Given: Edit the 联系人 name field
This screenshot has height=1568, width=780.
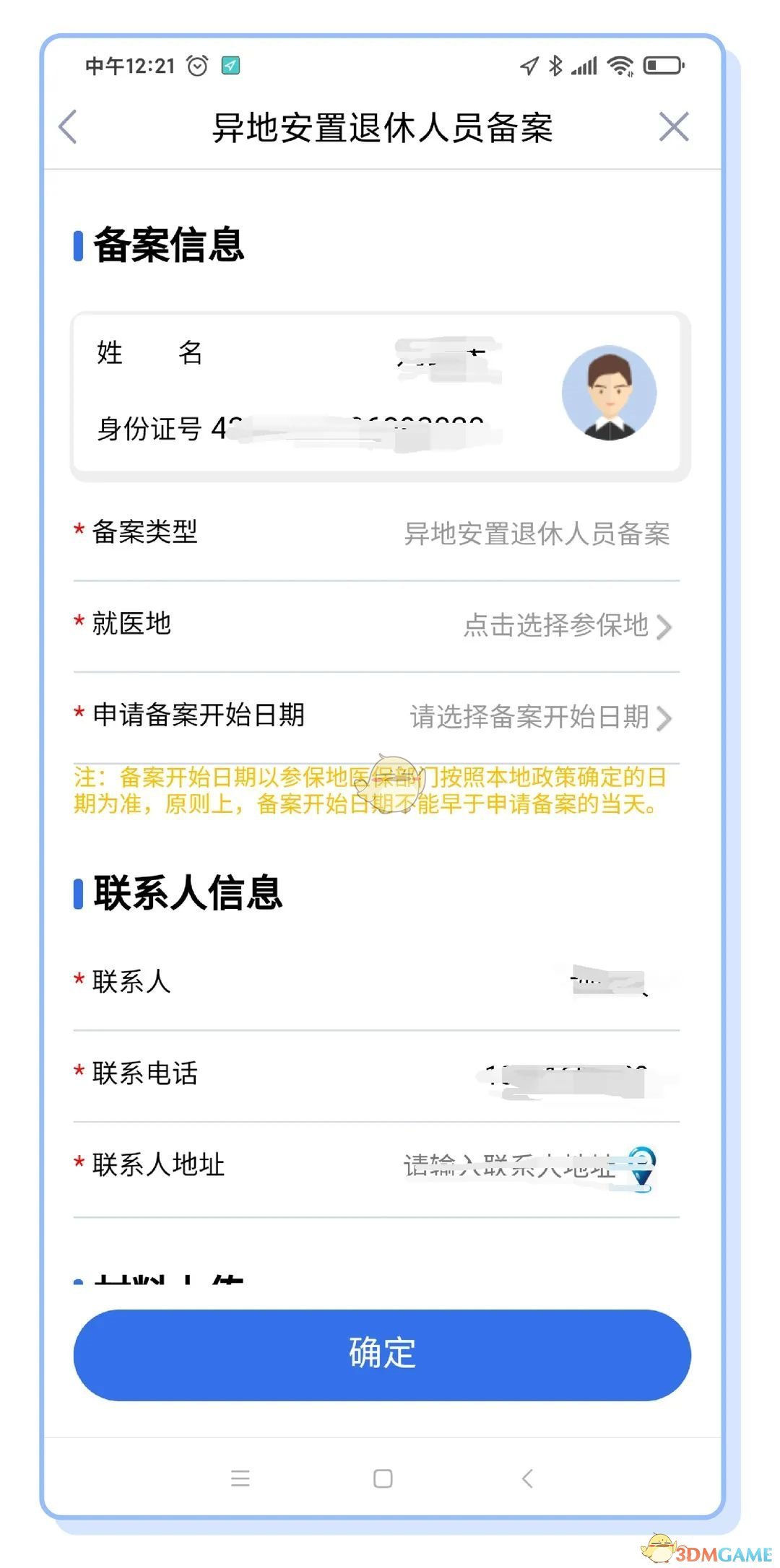Looking at the screenshot, I should coord(376,983).
